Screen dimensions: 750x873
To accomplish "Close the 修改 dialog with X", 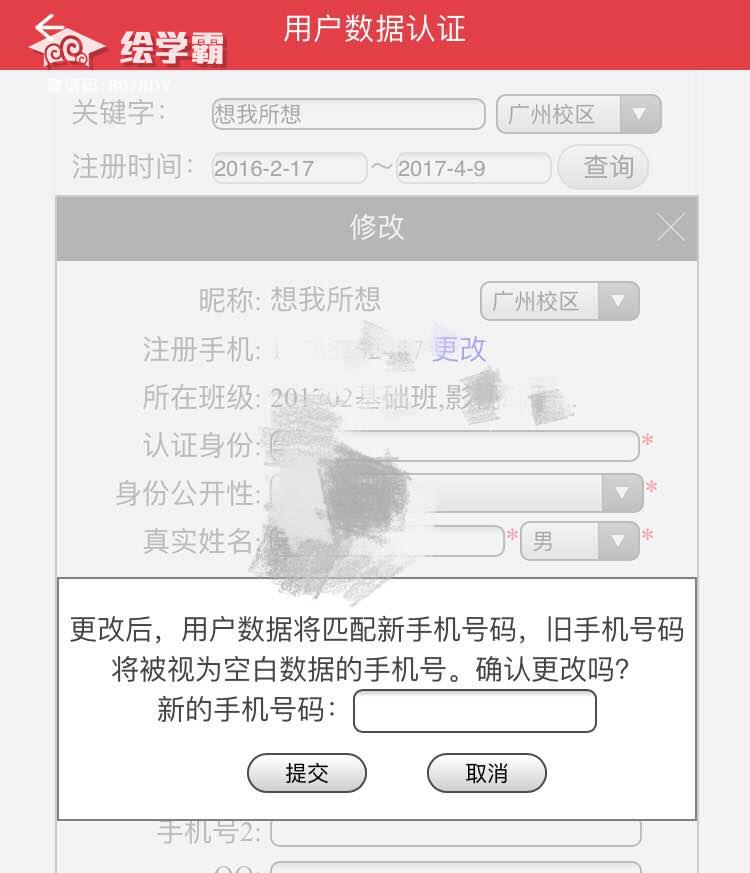I will [670, 227].
